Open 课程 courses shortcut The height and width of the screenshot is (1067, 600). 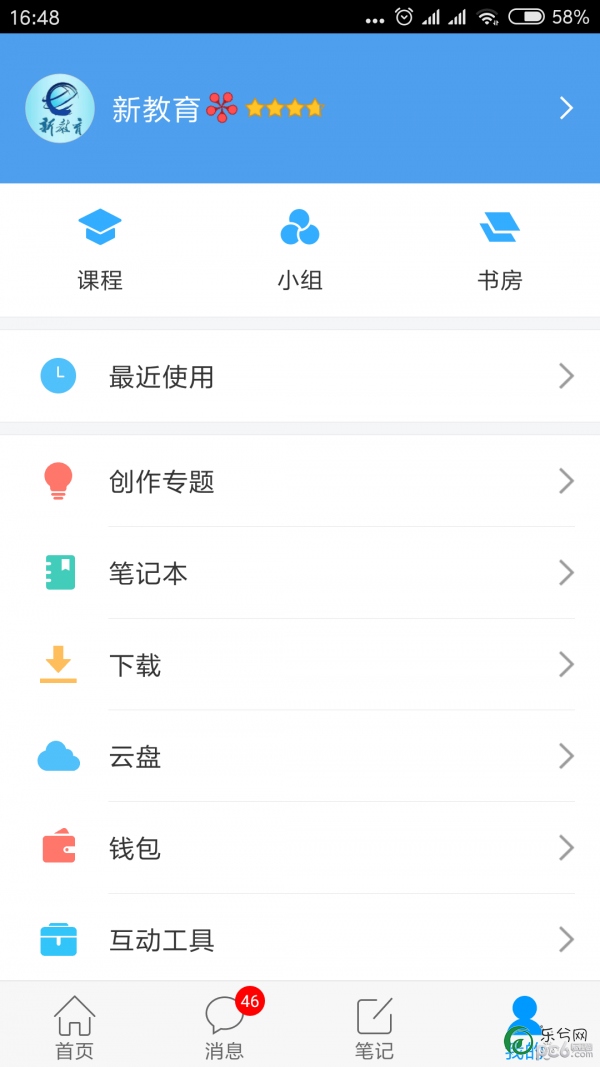(x=100, y=249)
